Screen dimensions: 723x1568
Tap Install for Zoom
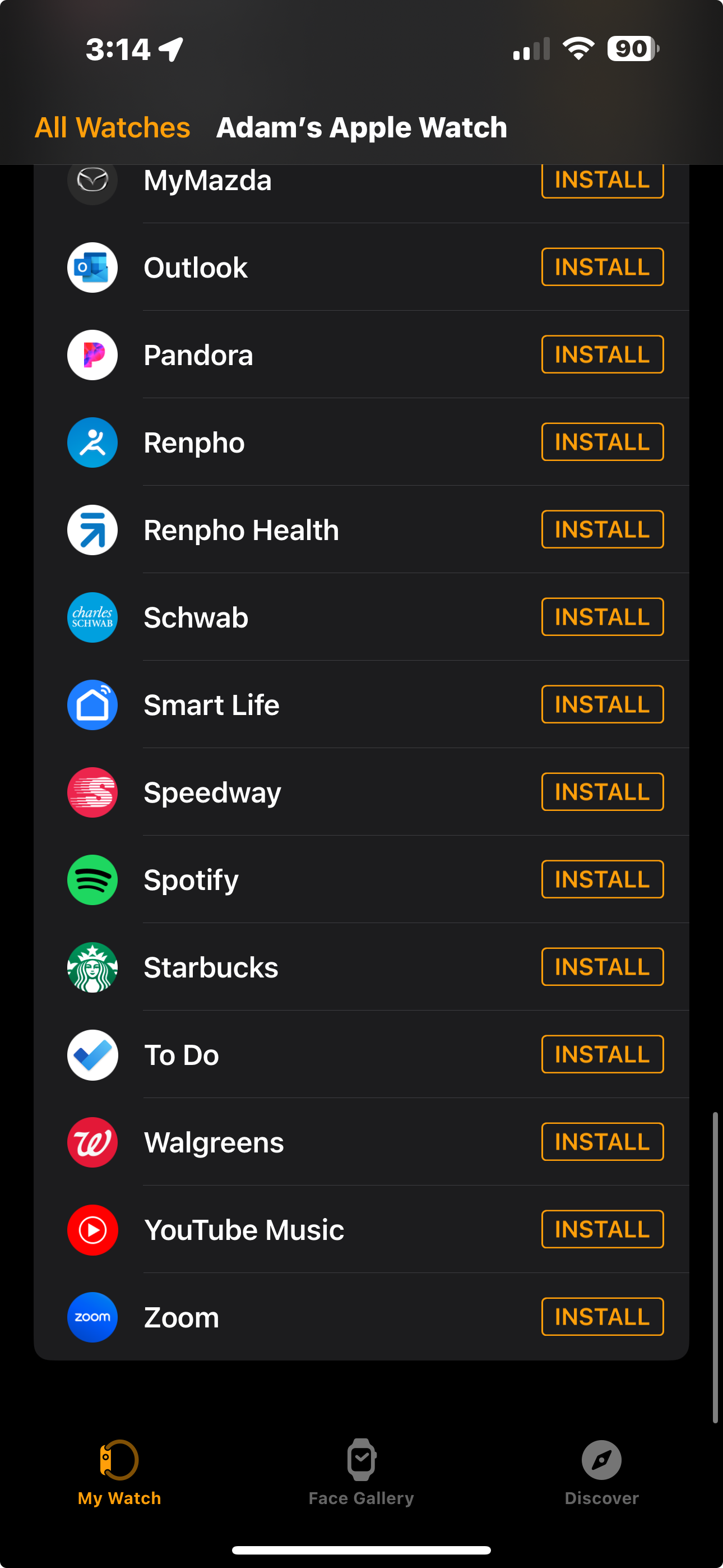coord(602,1317)
